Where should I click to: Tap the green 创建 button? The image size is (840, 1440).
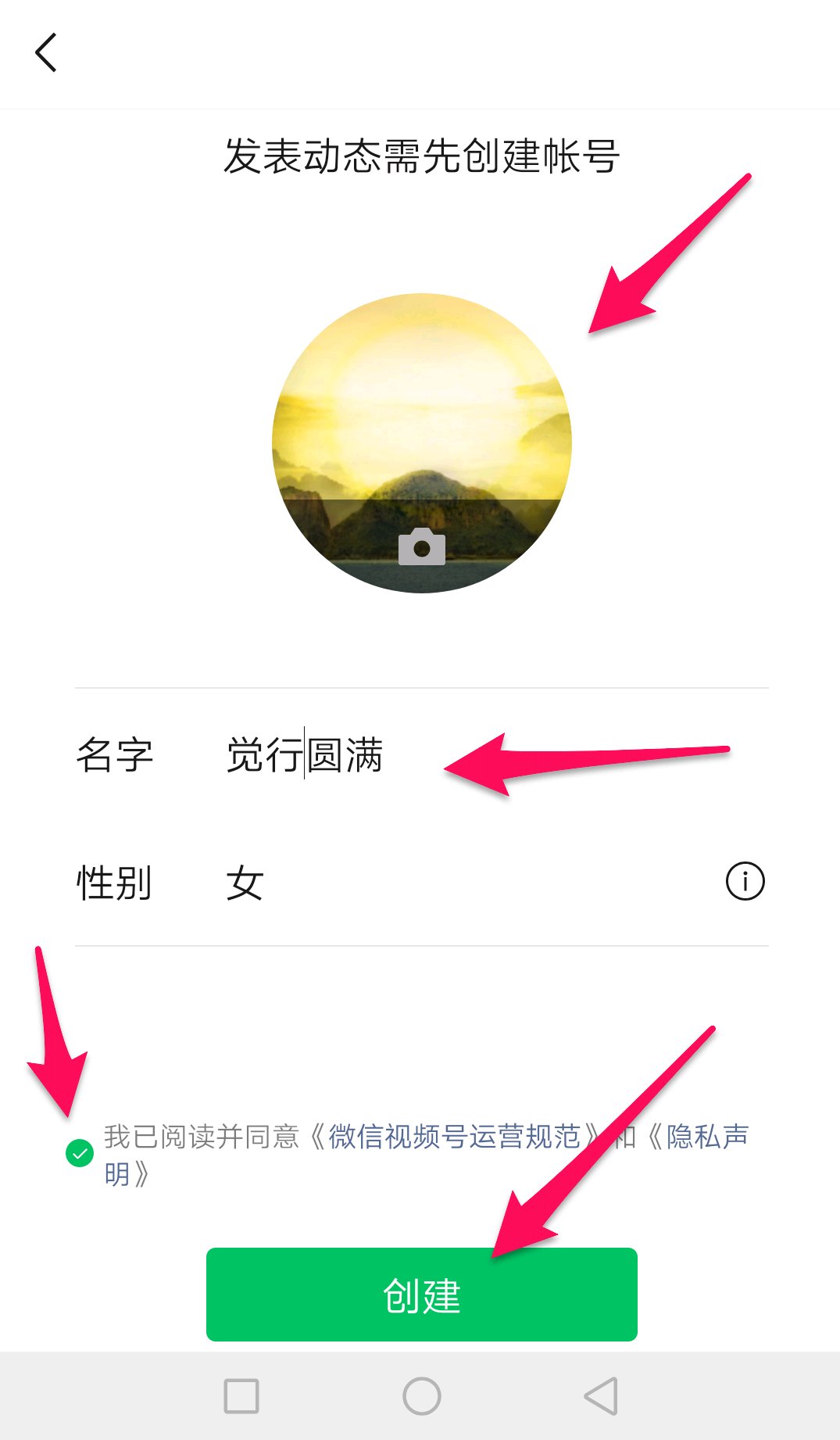pyautogui.click(x=421, y=1295)
